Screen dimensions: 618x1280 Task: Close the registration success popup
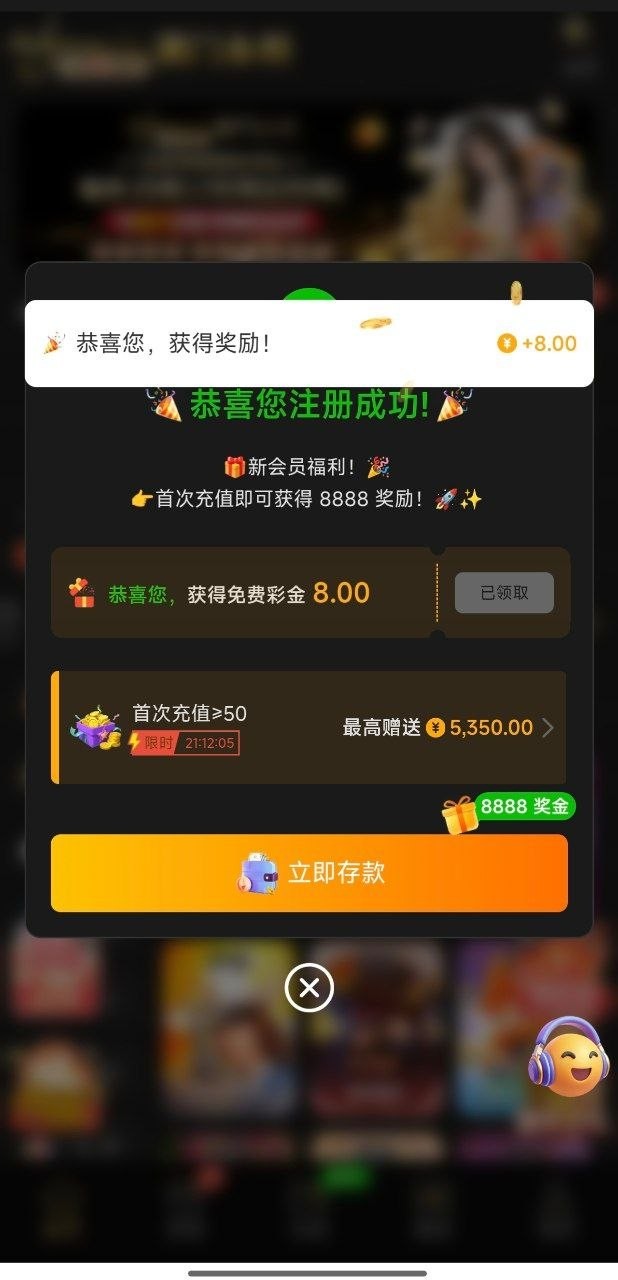(309, 988)
